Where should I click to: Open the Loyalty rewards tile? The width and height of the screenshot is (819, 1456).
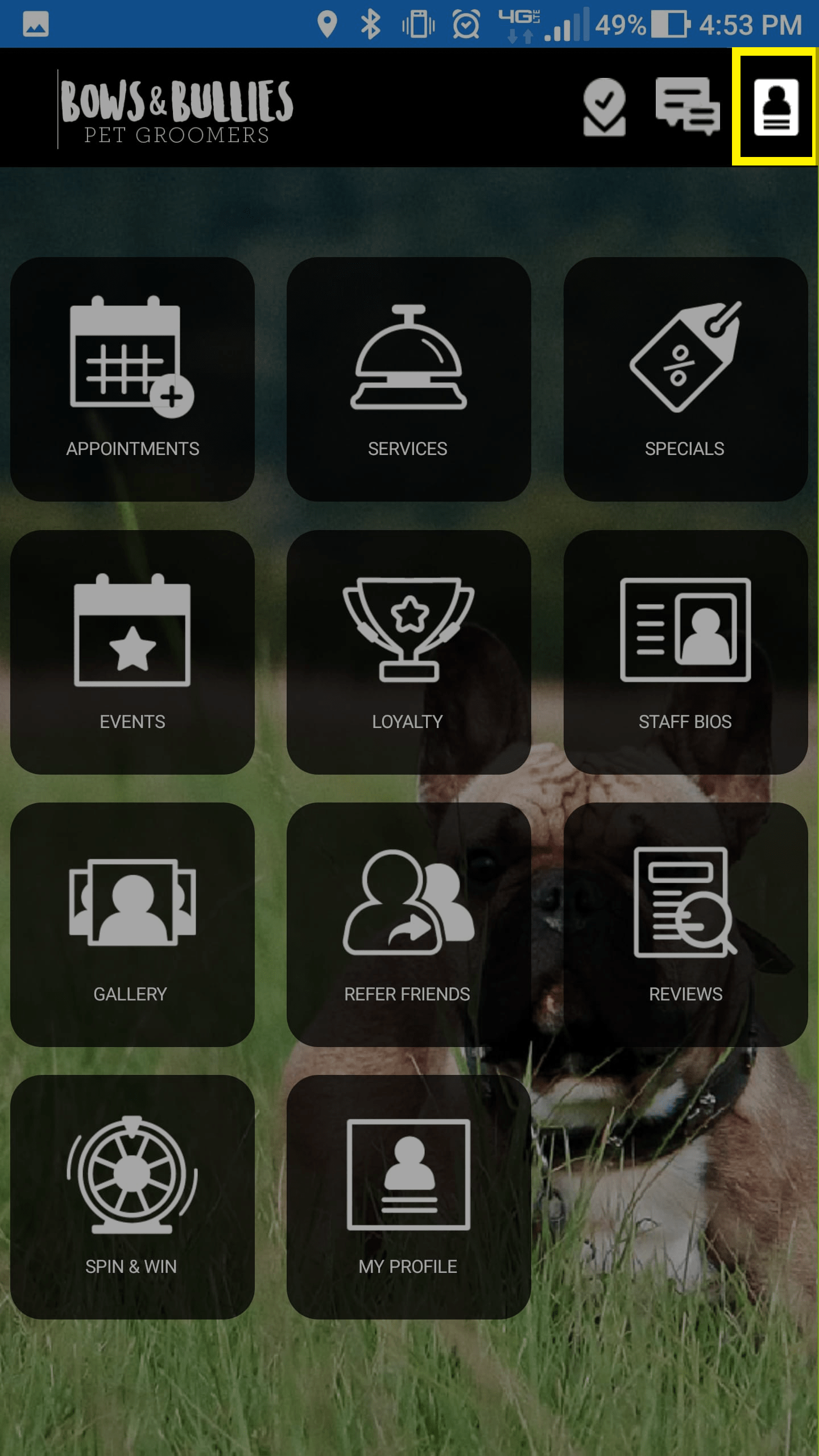tap(408, 652)
